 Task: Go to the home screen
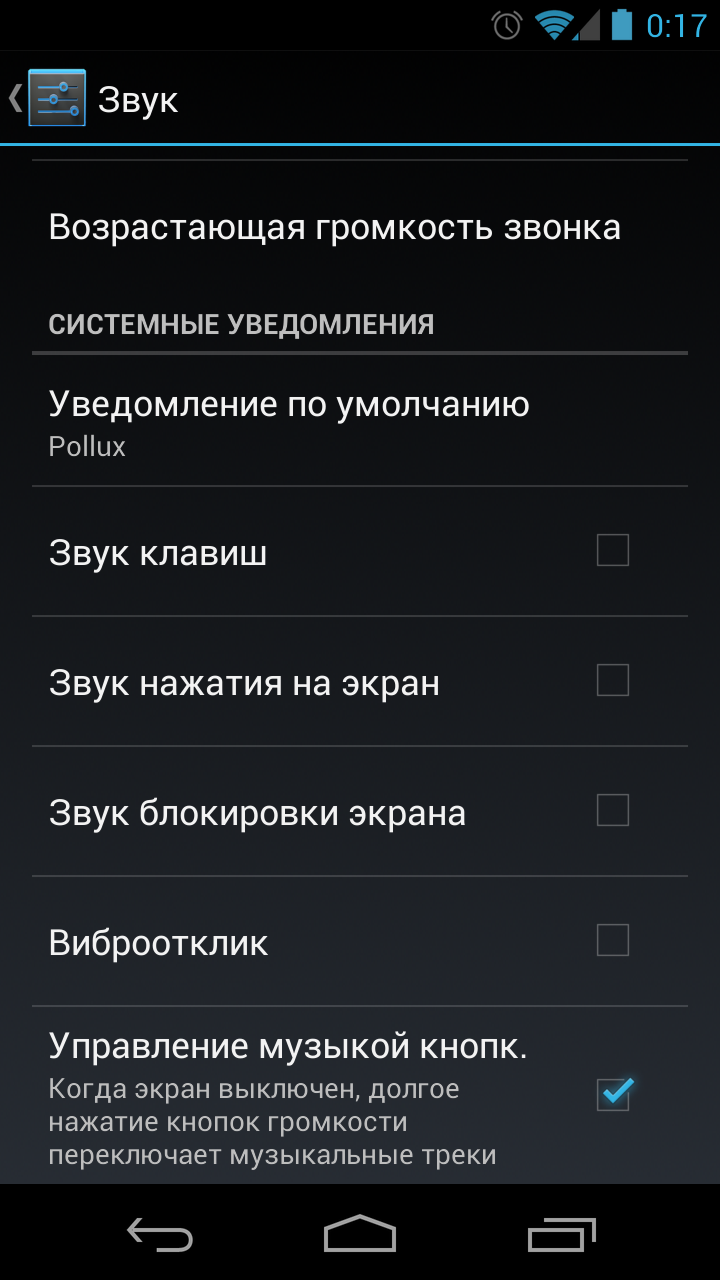point(360,1234)
